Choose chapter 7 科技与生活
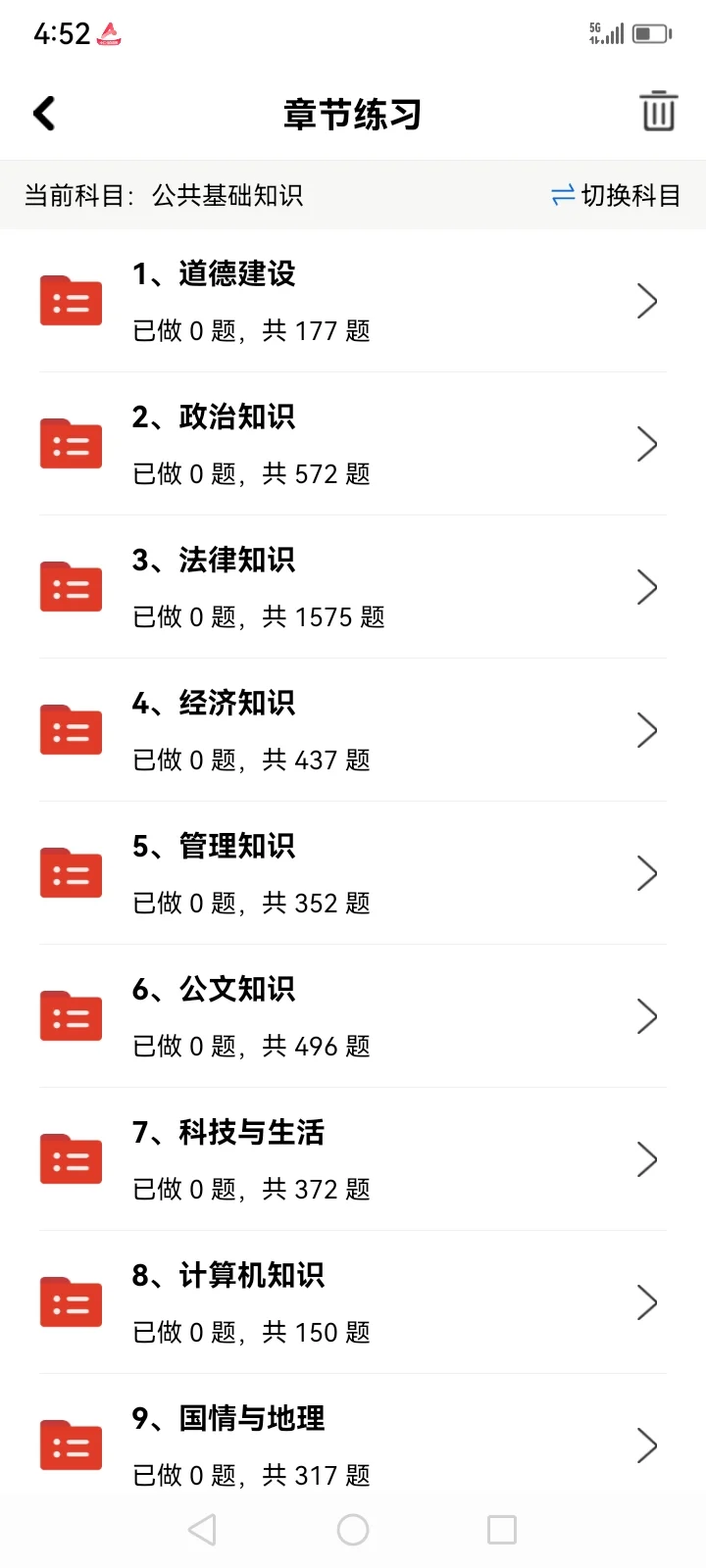 tap(353, 1159)
